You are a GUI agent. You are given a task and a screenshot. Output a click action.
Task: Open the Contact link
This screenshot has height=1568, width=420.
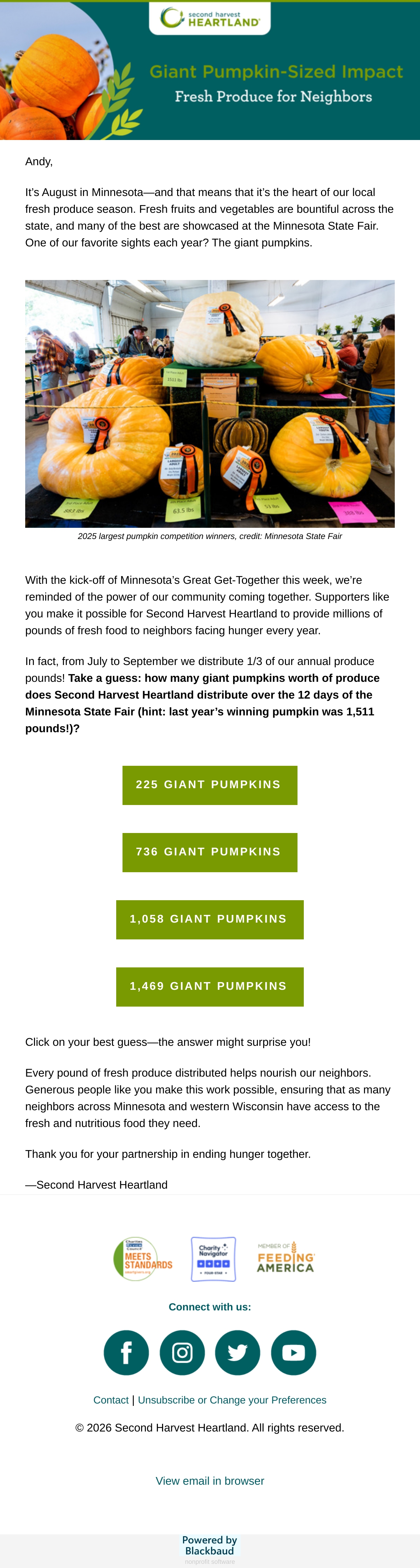(x=111, y=1400)
